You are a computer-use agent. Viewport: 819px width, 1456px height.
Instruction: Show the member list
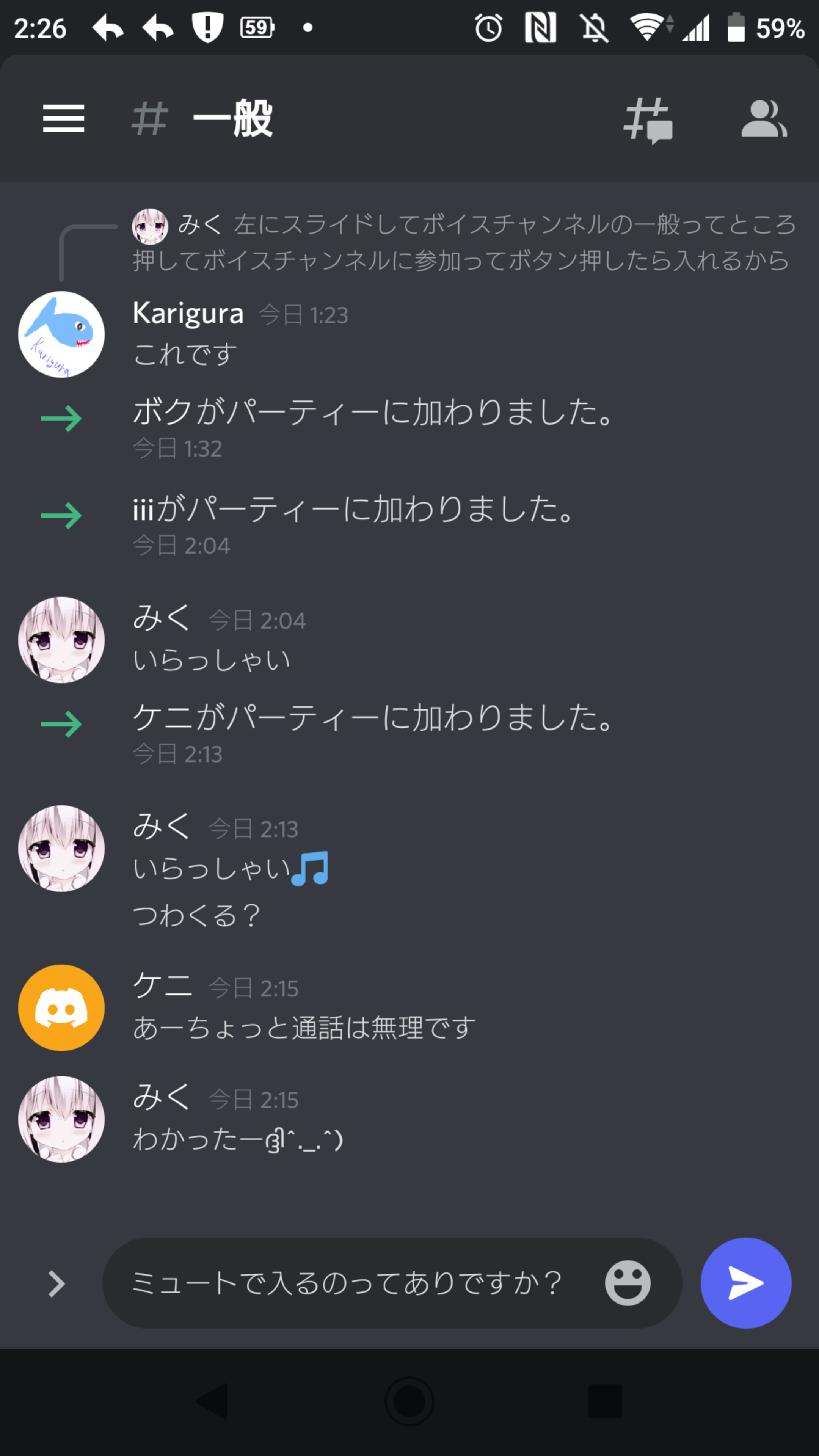point(764,119)
